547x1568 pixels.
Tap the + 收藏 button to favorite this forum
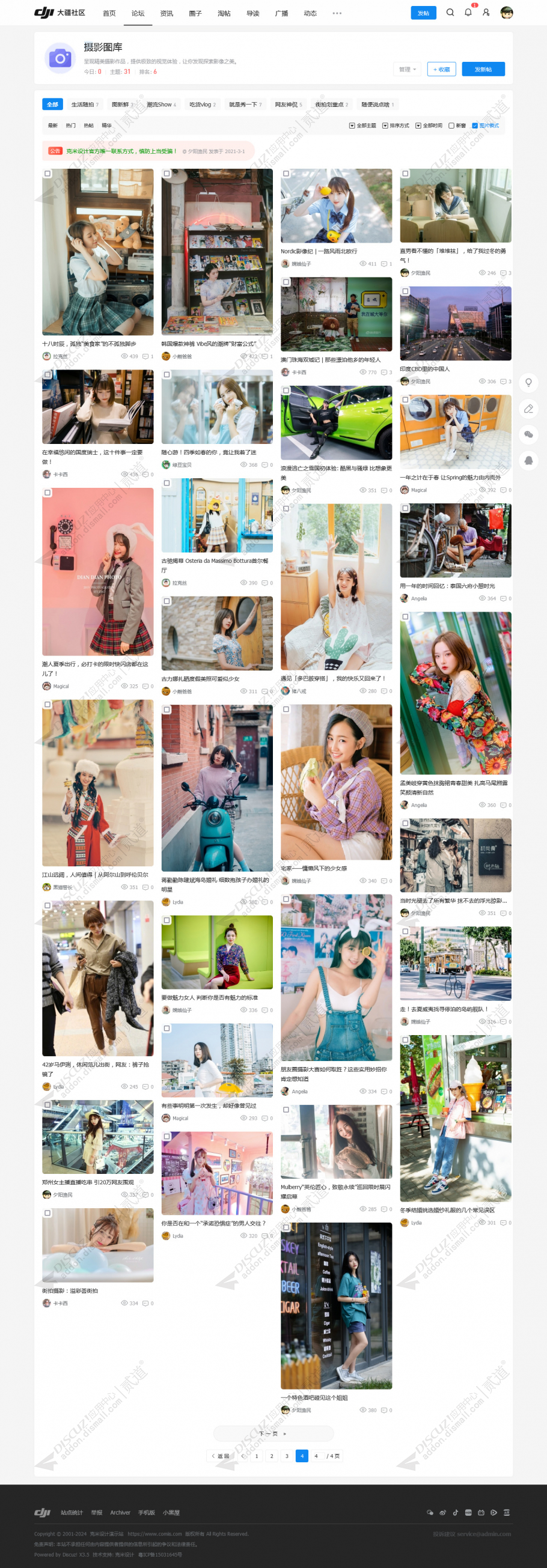coord(442,70)
